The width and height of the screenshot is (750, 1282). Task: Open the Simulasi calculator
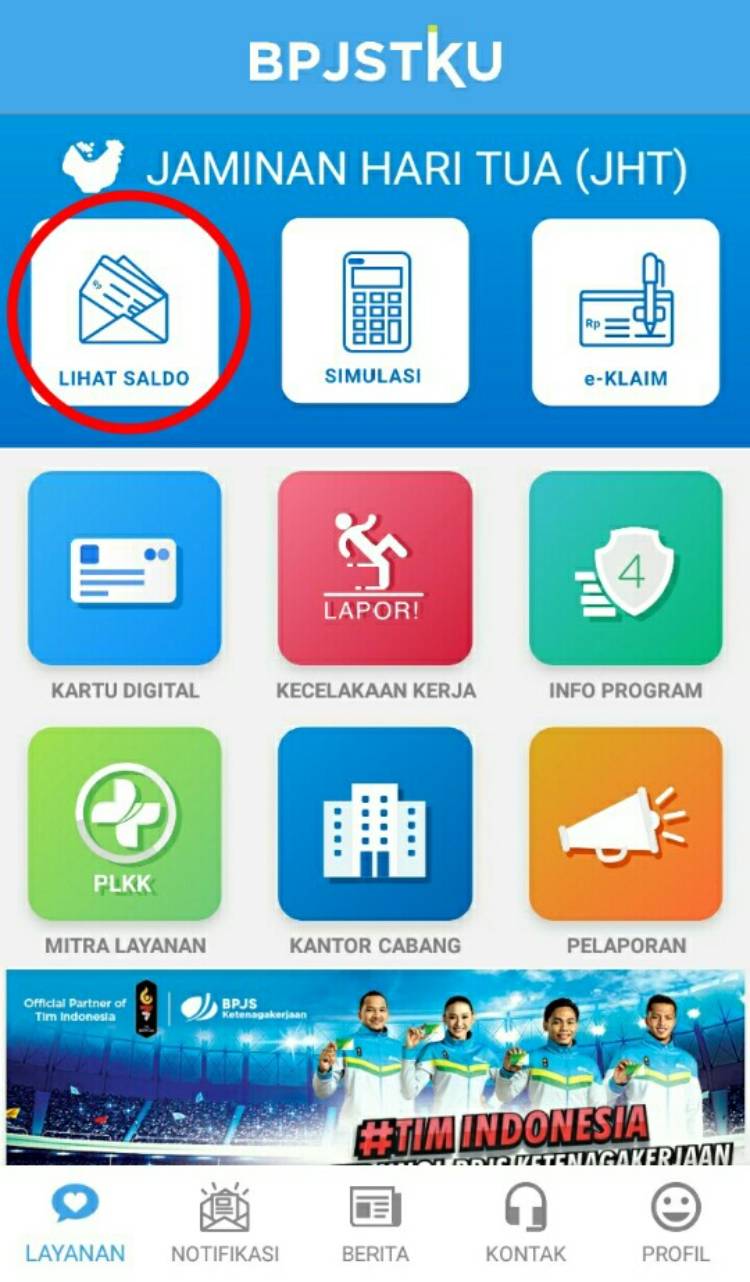375,311
